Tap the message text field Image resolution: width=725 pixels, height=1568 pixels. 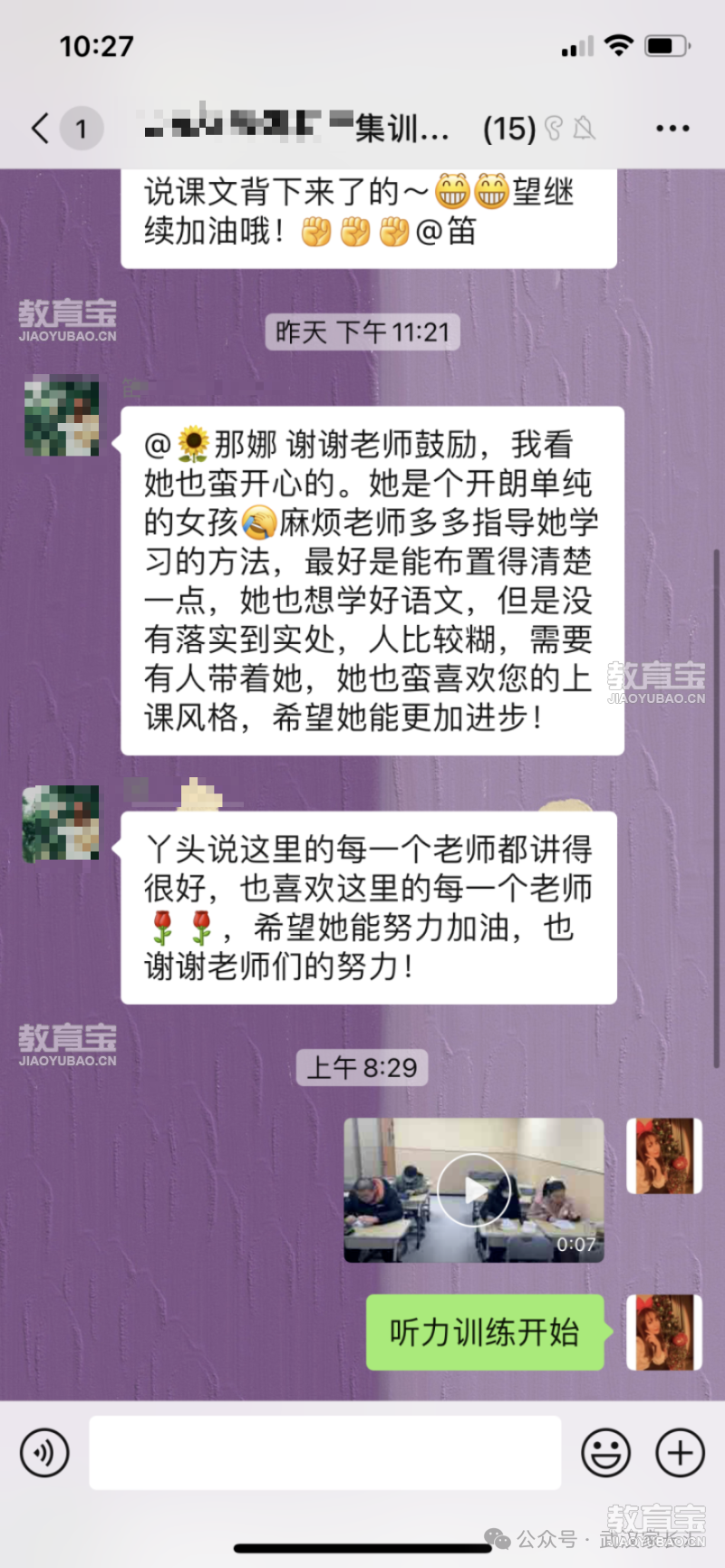click(x=324, y=1452)
